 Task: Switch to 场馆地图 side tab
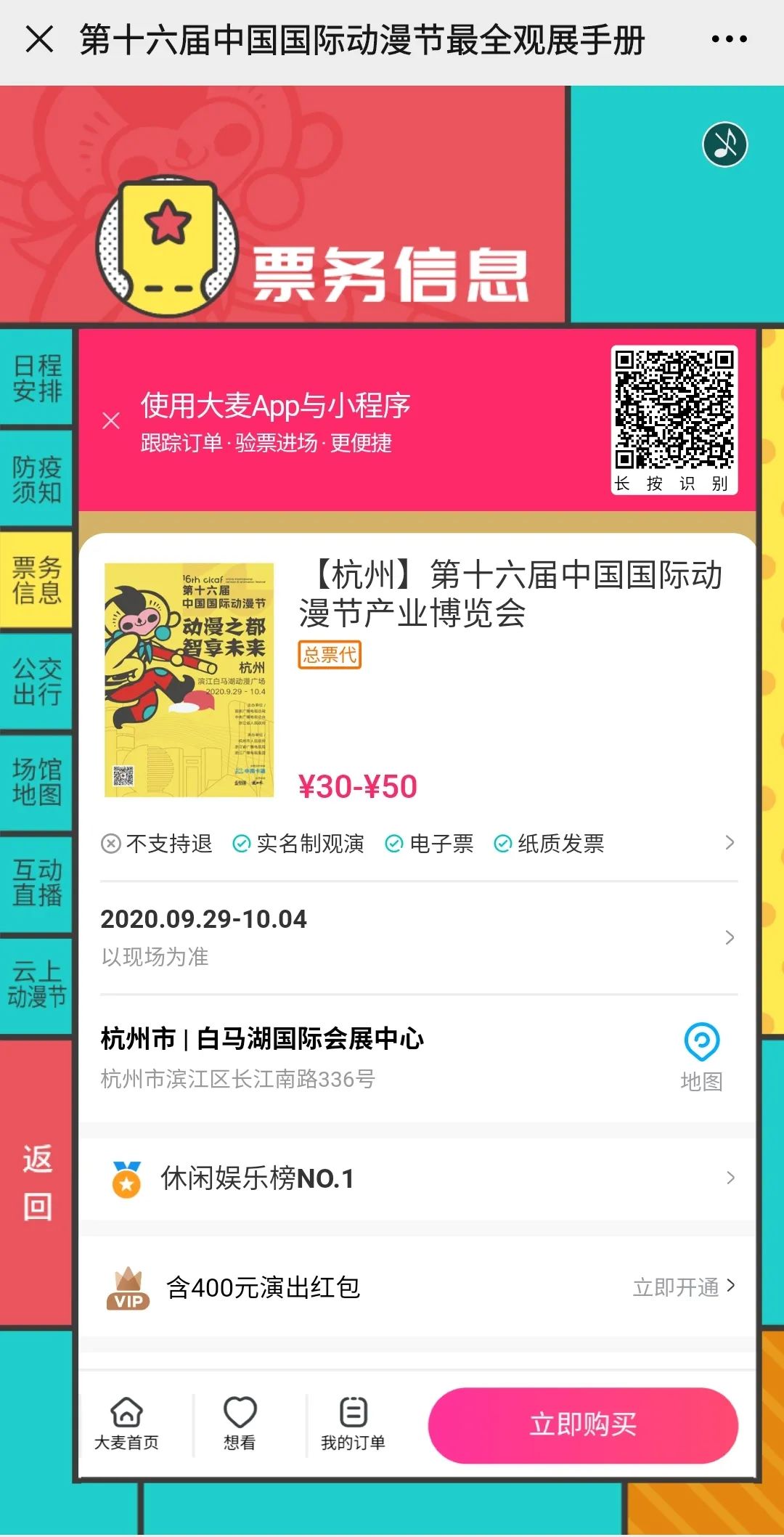click(x=36, y=782)
